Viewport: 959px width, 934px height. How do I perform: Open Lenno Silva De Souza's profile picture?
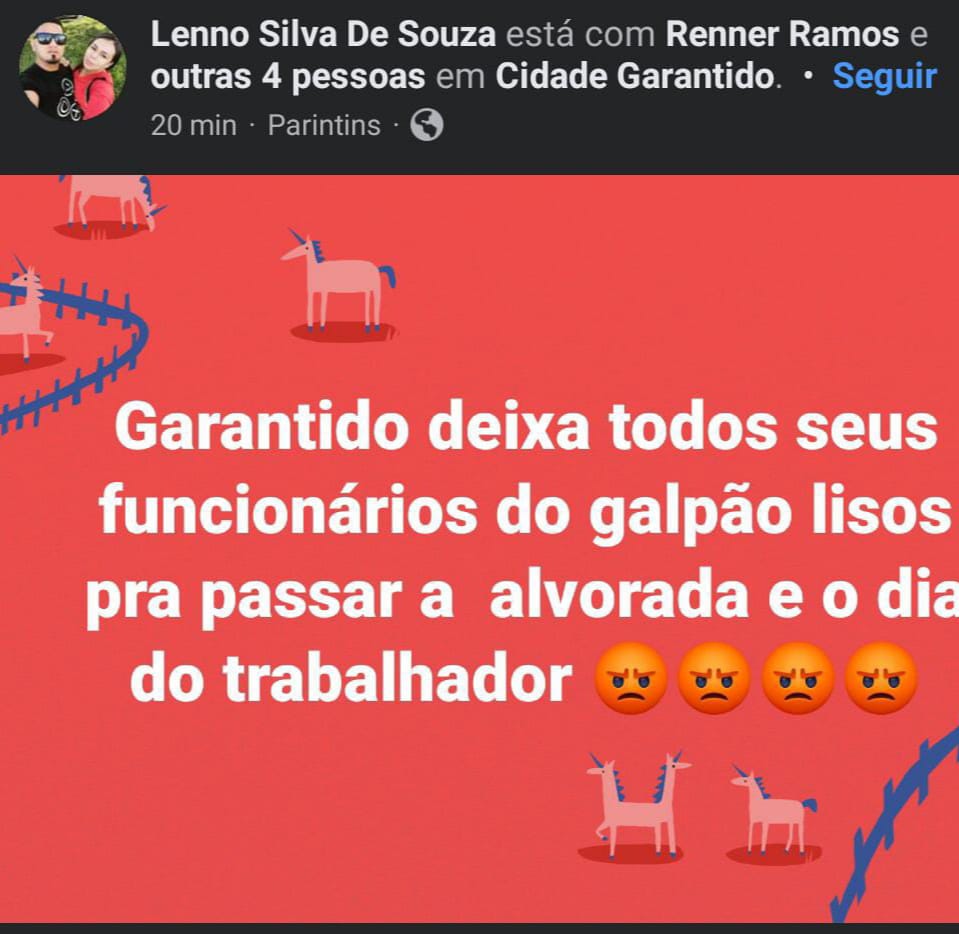72,68
